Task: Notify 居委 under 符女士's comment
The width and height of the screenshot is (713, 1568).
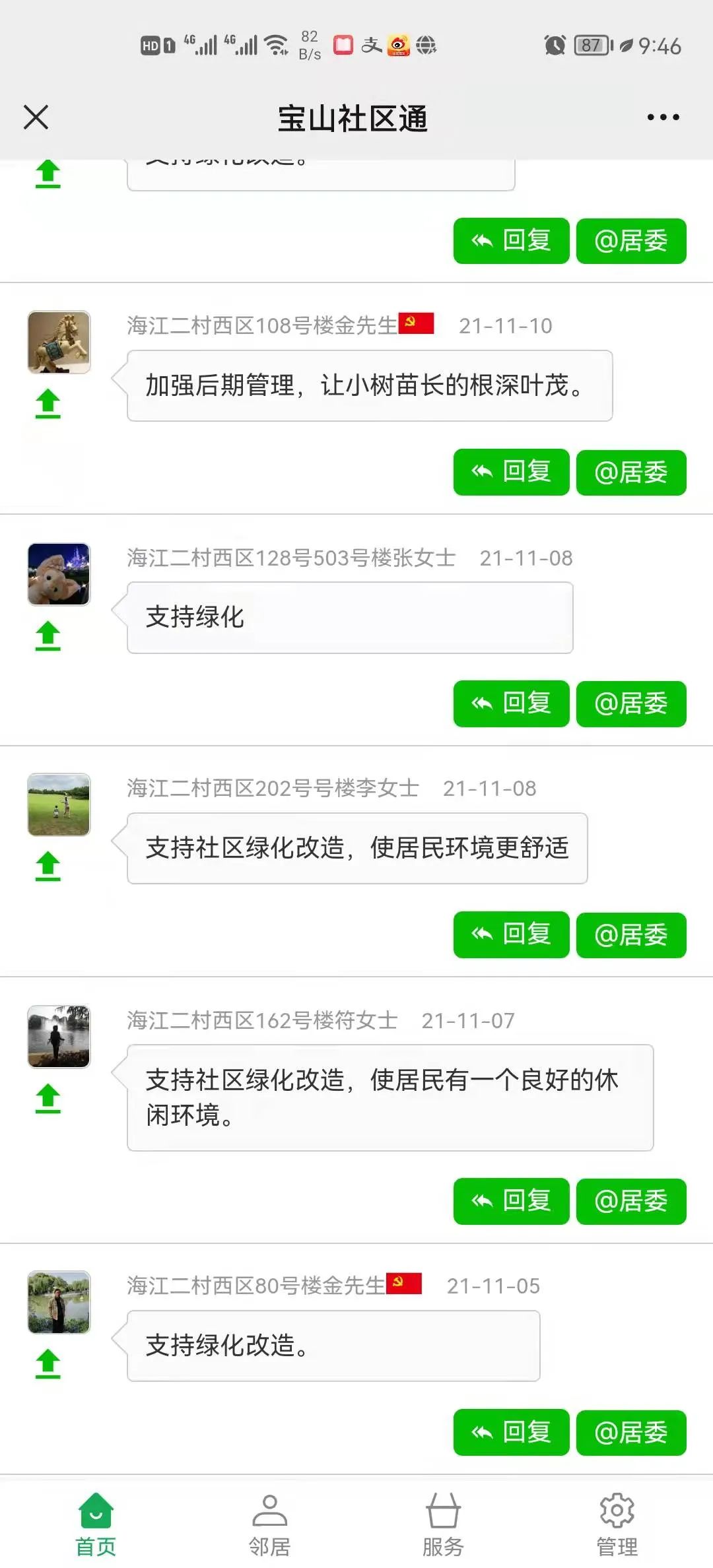Action: [630, 1201]
